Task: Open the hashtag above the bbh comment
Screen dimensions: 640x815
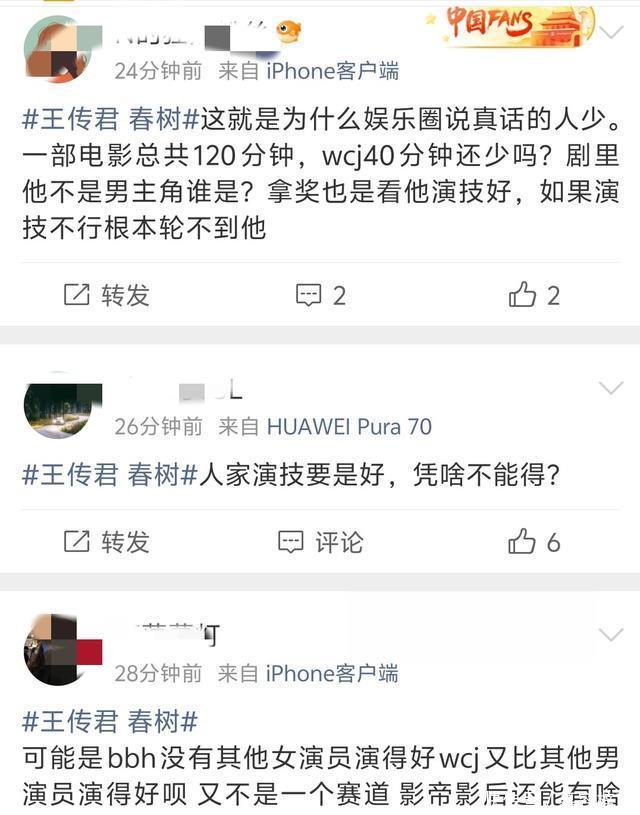Action: [110, 721]
